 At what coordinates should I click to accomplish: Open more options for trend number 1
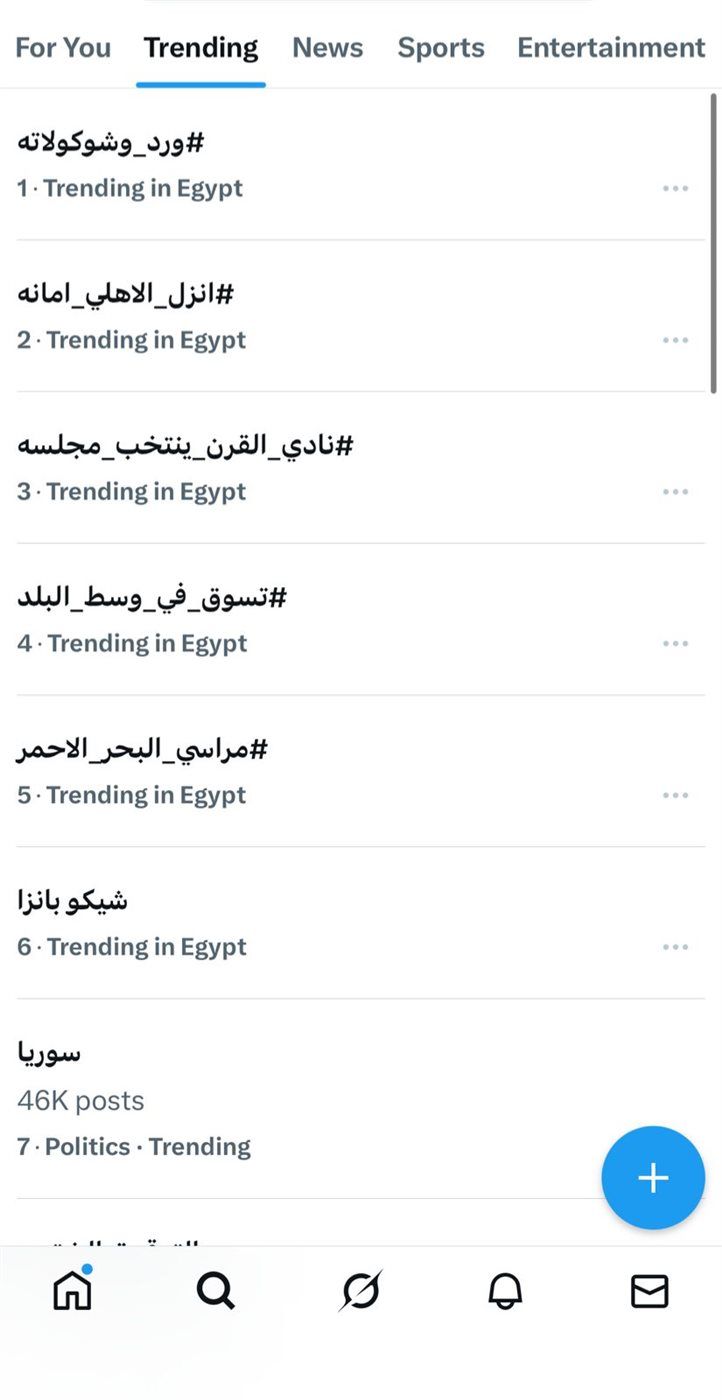pyautogui.click(x=675, y=189)
